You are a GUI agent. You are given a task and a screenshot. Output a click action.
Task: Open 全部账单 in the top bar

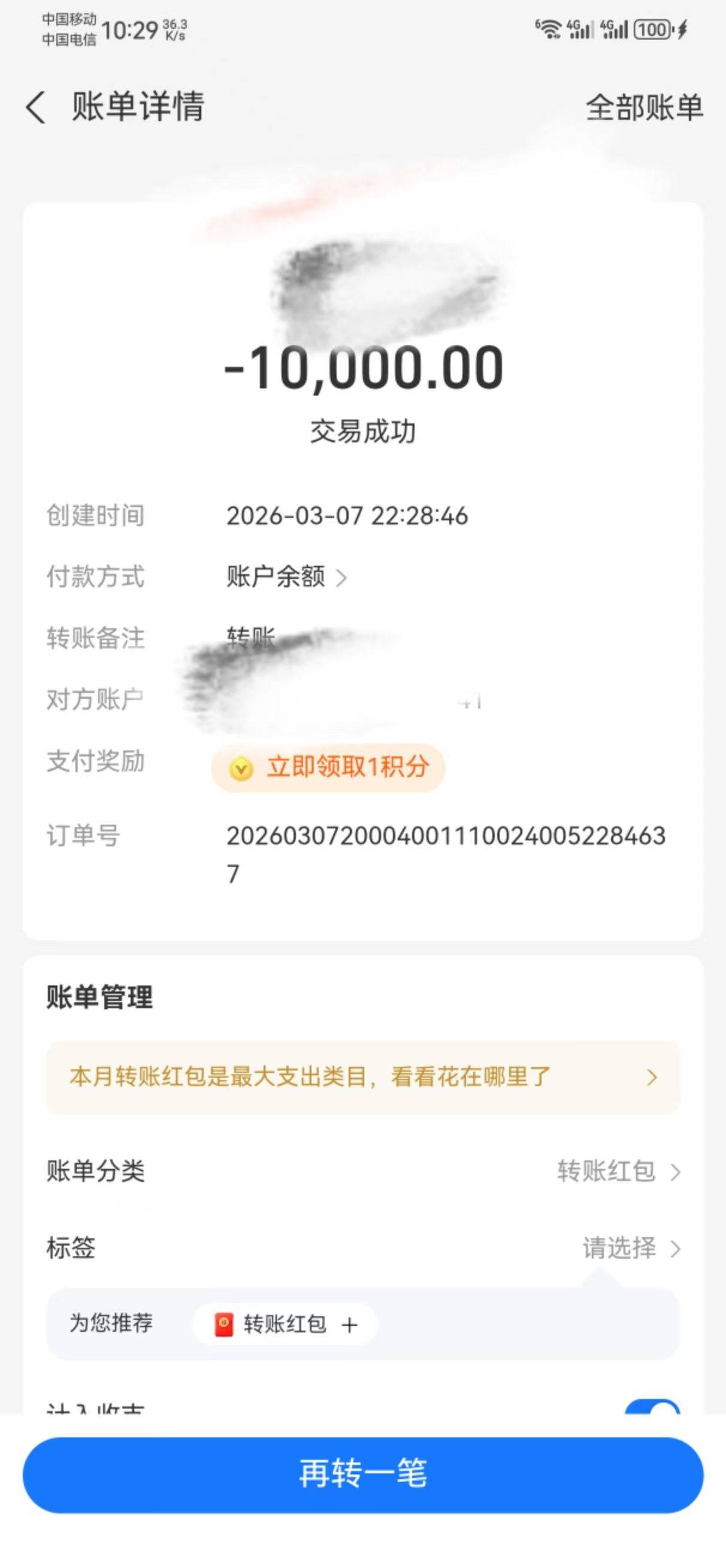(x=644, y=108)
